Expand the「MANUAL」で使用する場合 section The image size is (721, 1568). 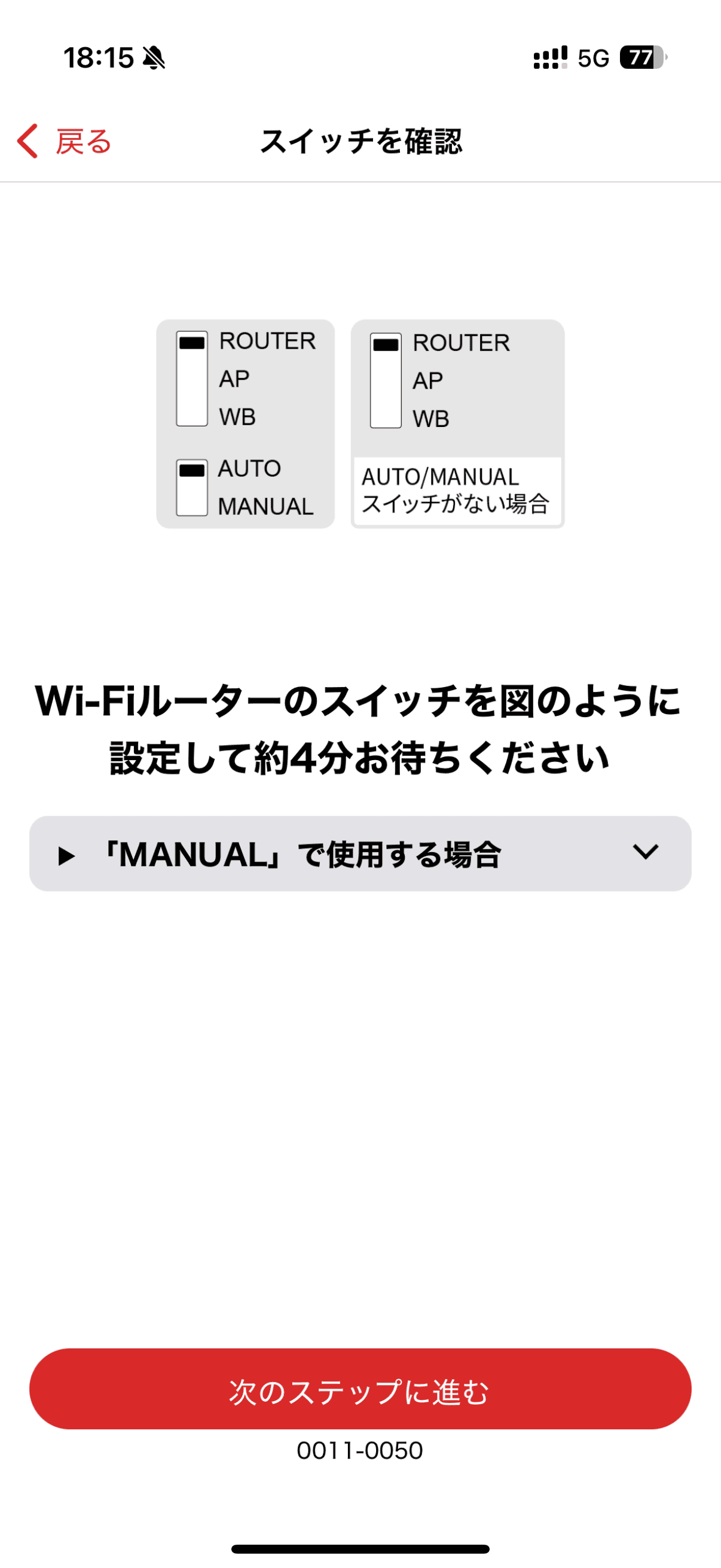360,853
